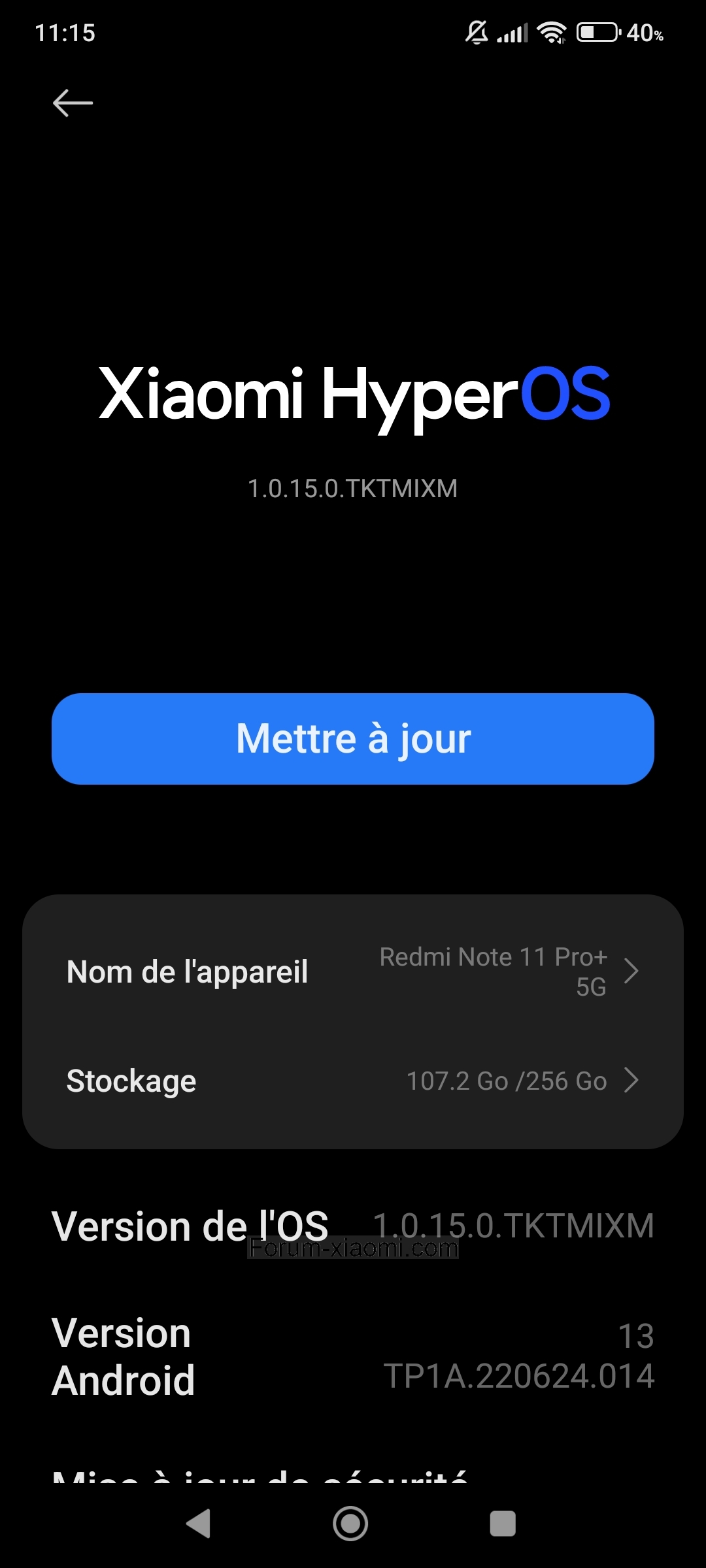Open Redmi Note 11 Pro+ 5G entry
This screenshot has width=706, height=1568.
[x=494, y=972]
